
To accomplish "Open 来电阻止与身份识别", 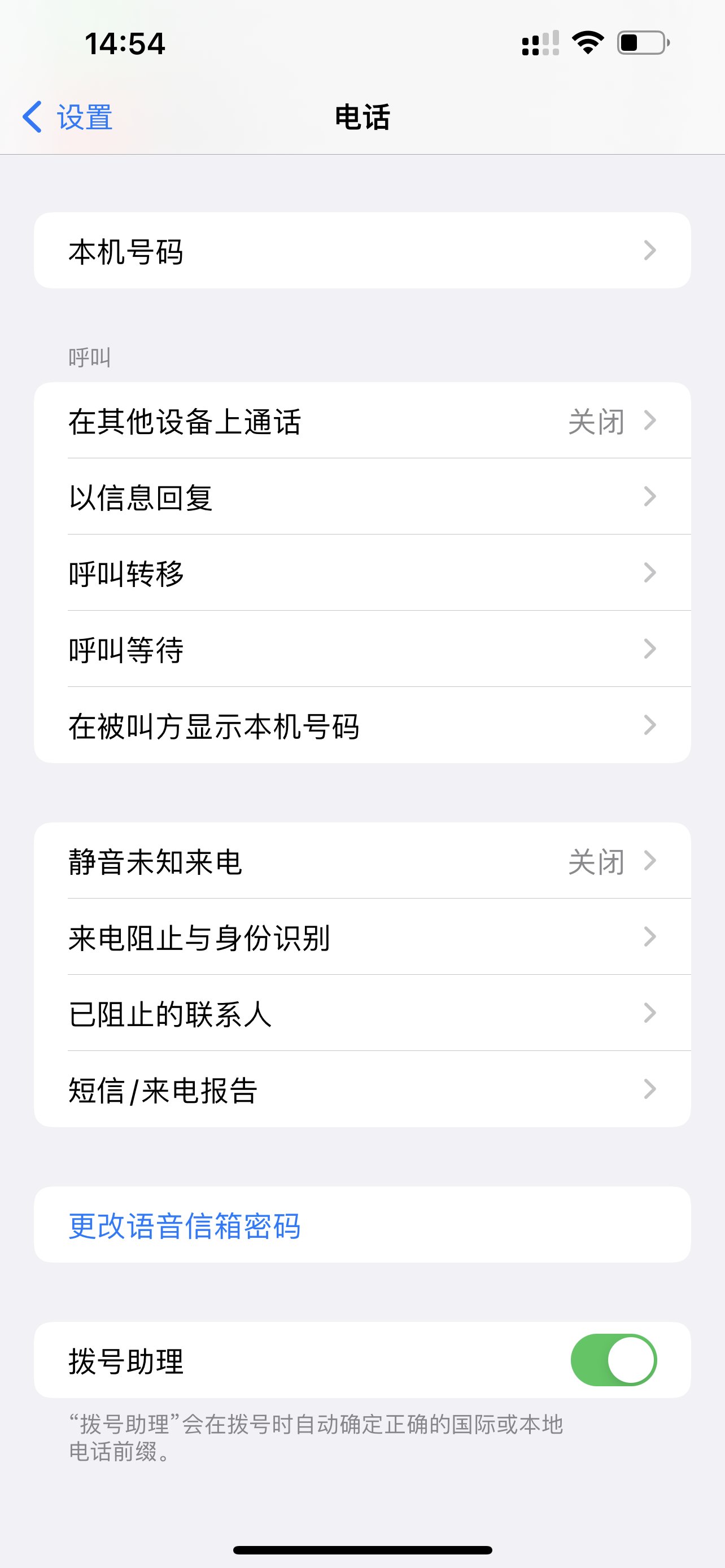I will [x=362, y=937].
